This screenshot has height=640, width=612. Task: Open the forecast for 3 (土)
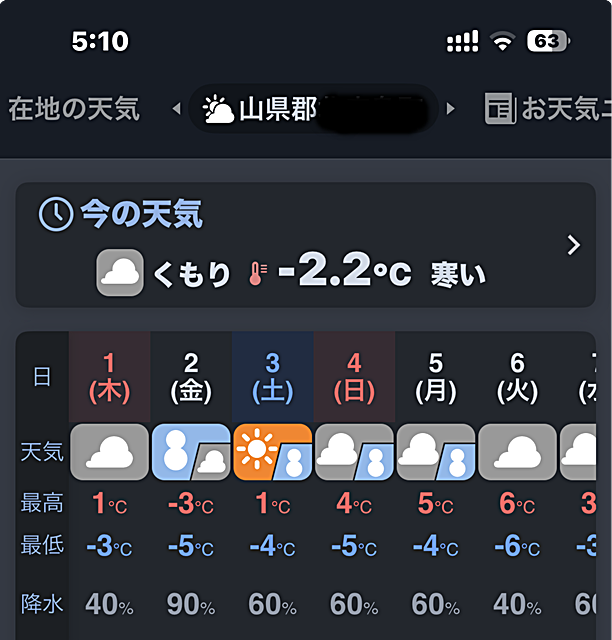(x=273, y=377)
